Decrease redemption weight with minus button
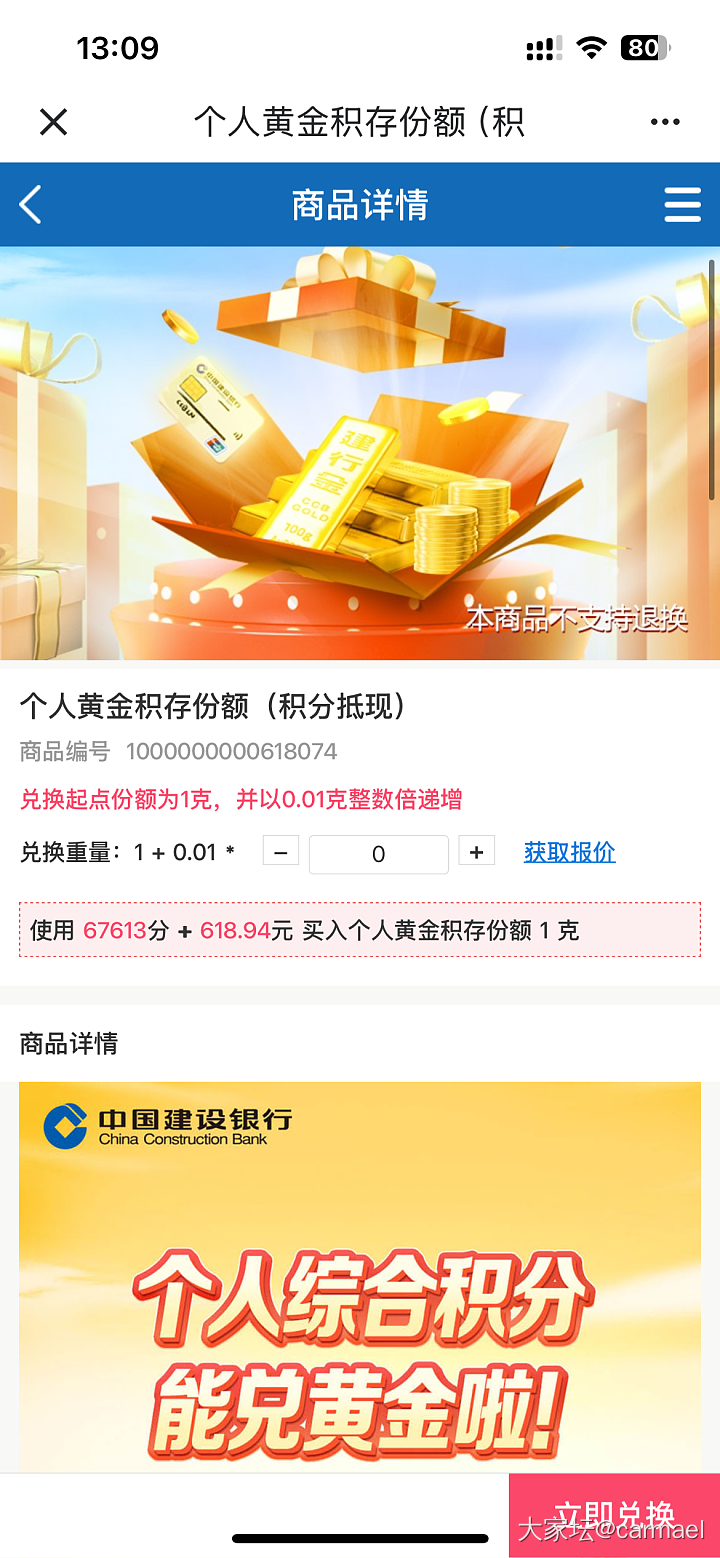The width and height of the screenshot is (720, 1558). click(281, 852)
